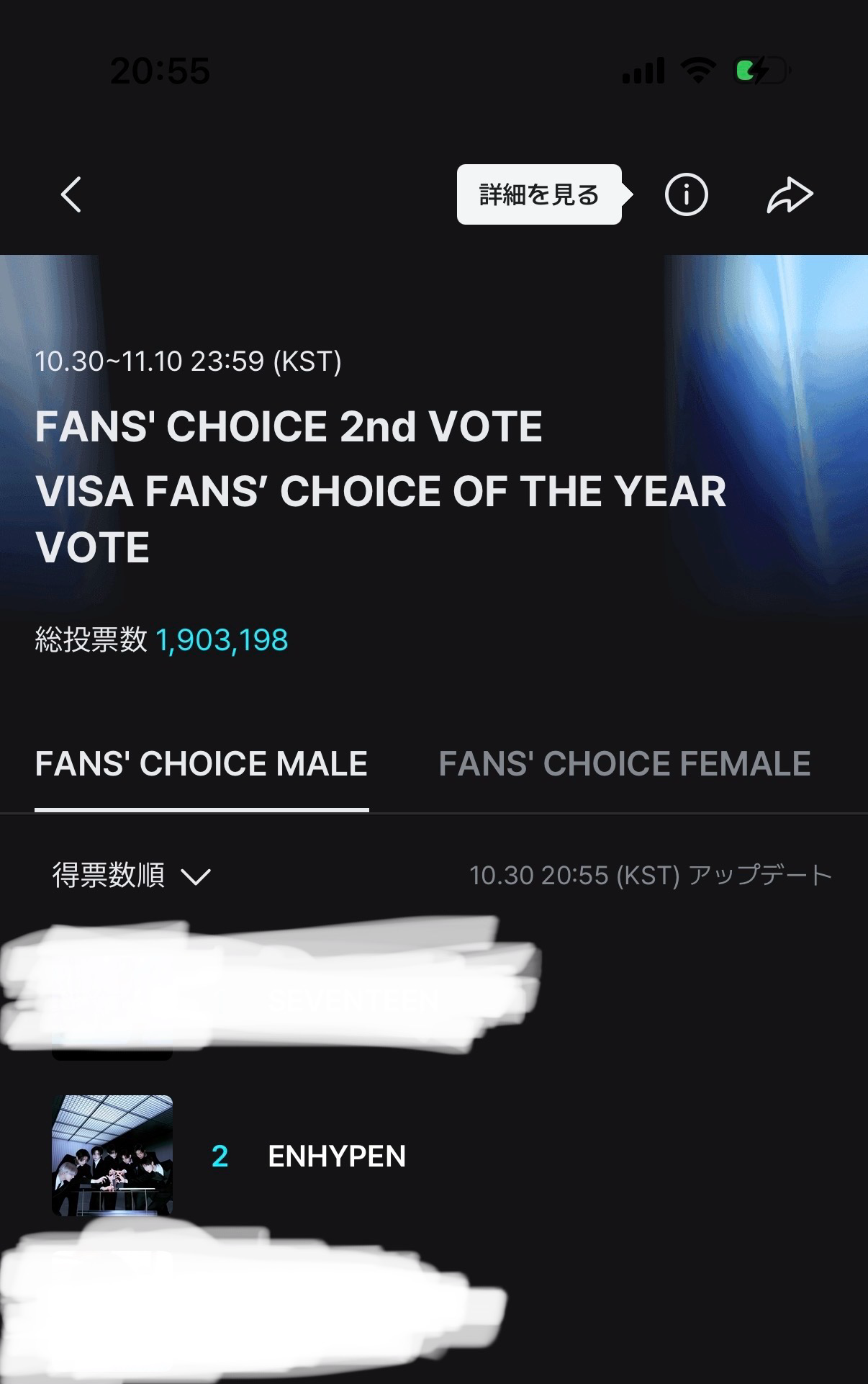Expand the 得票数順 sort dropdown
Screen dimensions: 868x1384
[131, 876]
